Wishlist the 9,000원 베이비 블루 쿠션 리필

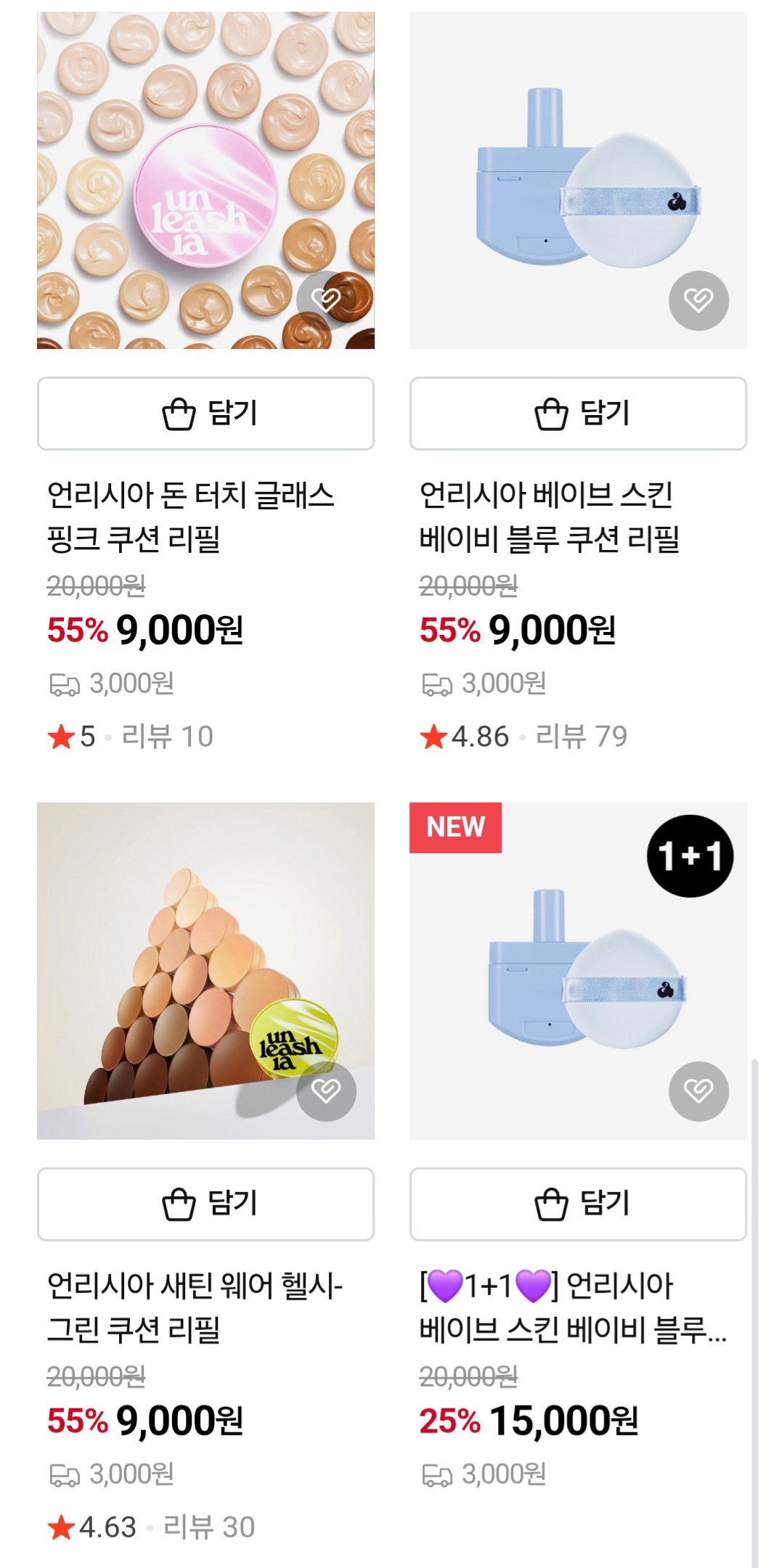click(x=698, y=300)
